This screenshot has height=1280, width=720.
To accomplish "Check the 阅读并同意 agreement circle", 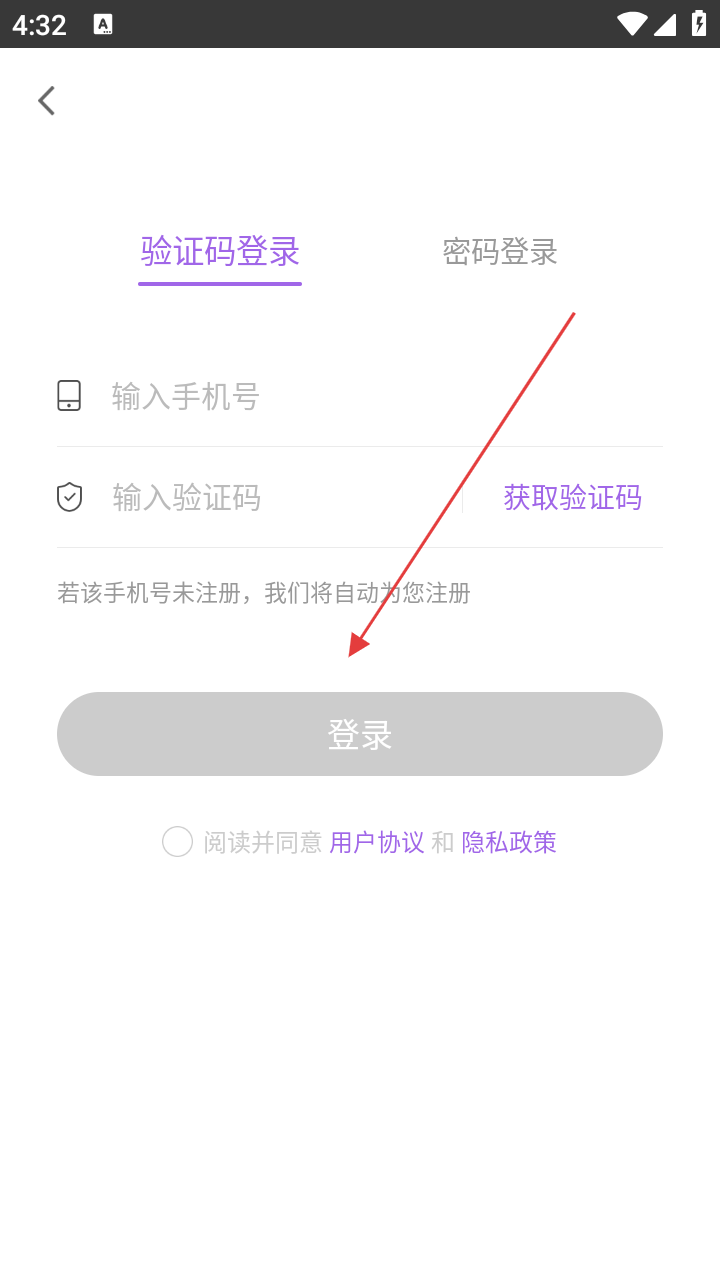I will 177,842.
